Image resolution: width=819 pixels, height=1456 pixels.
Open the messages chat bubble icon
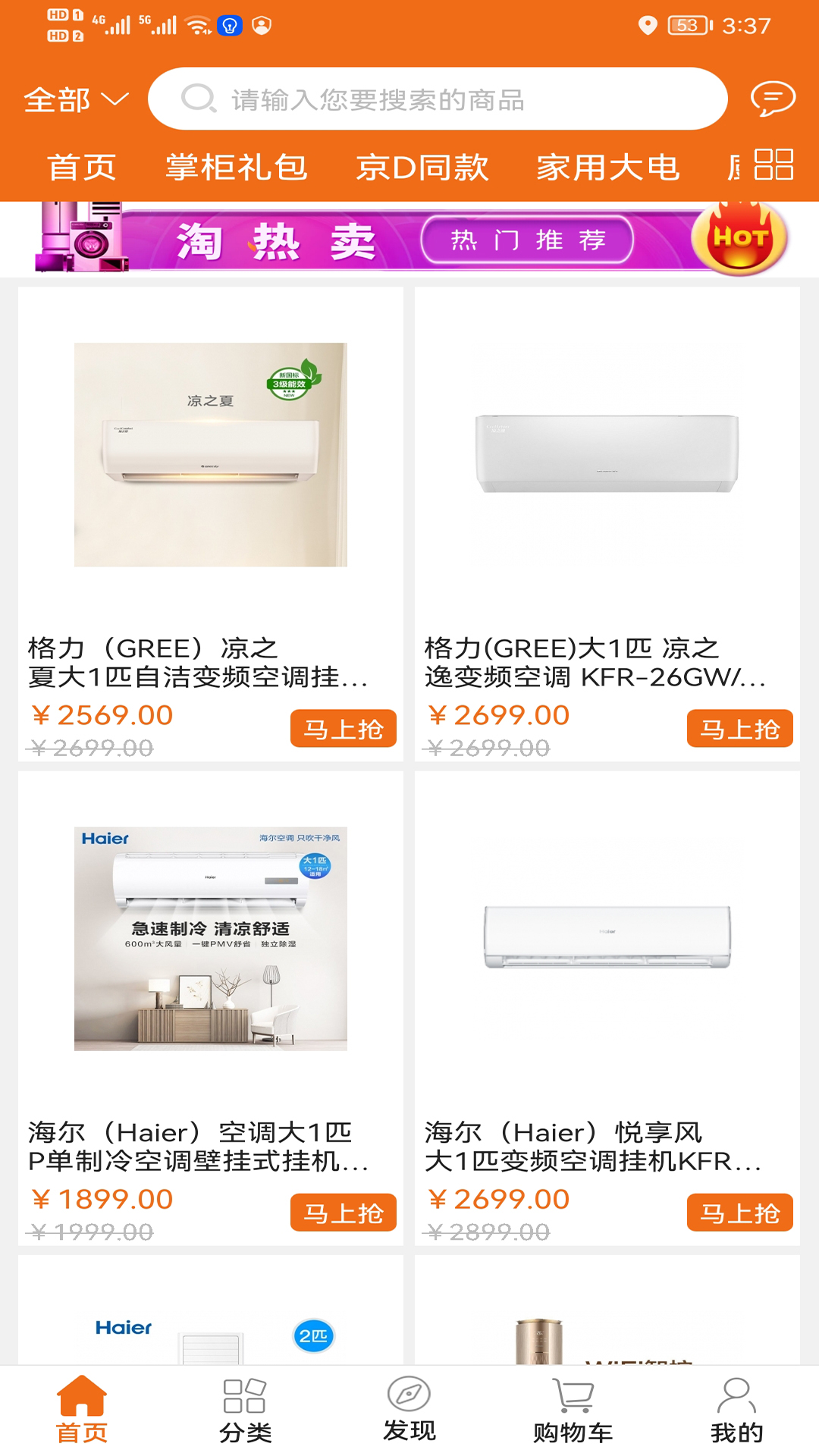[773, 99]
